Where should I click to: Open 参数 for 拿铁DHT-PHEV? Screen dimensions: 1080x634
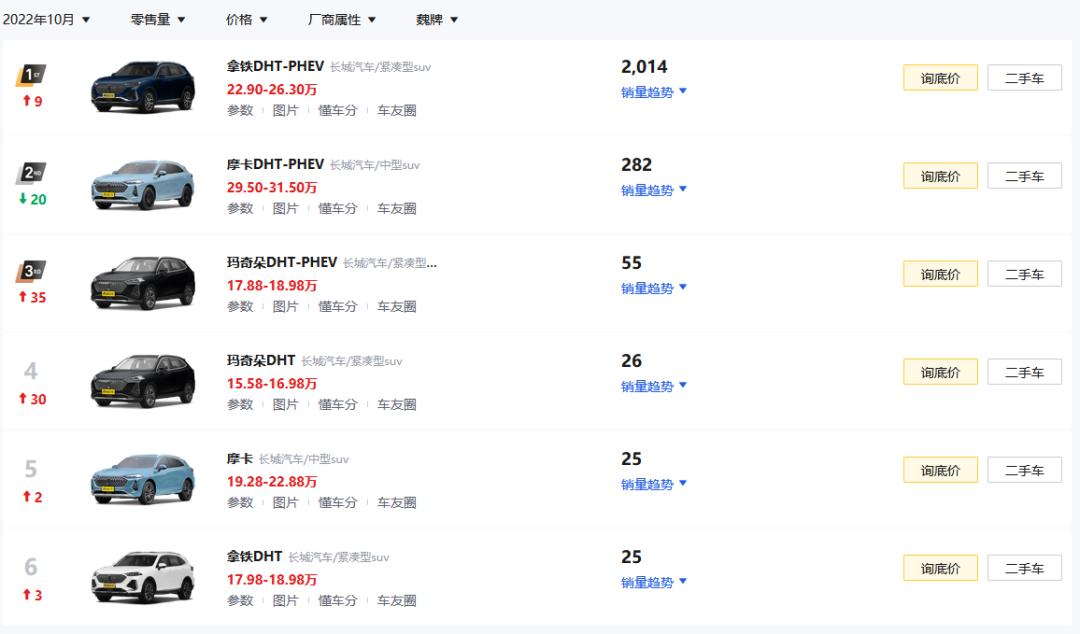click(x=240, y=110)
